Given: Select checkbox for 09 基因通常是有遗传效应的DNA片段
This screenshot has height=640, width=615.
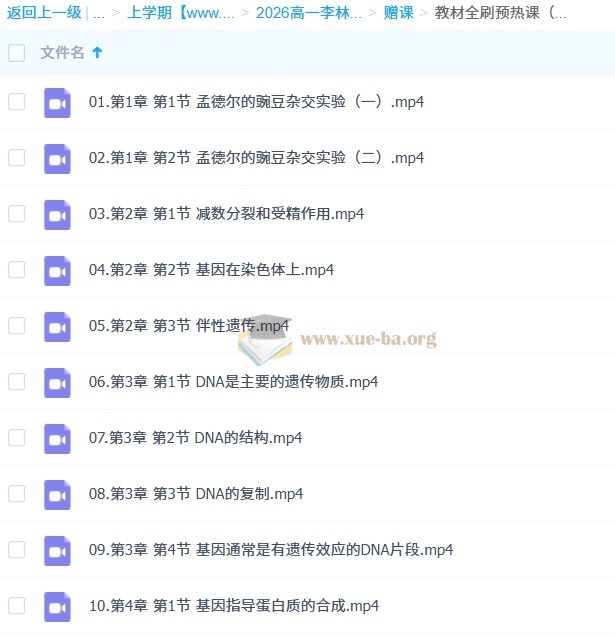Looking at the screenshot, I should [16, 549].
